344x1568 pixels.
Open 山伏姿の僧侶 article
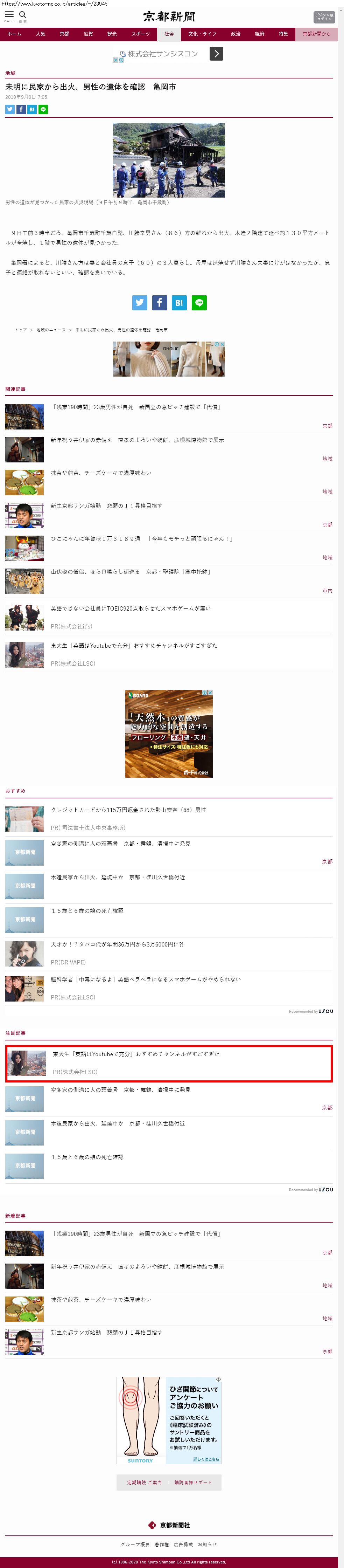pos(131,572)
